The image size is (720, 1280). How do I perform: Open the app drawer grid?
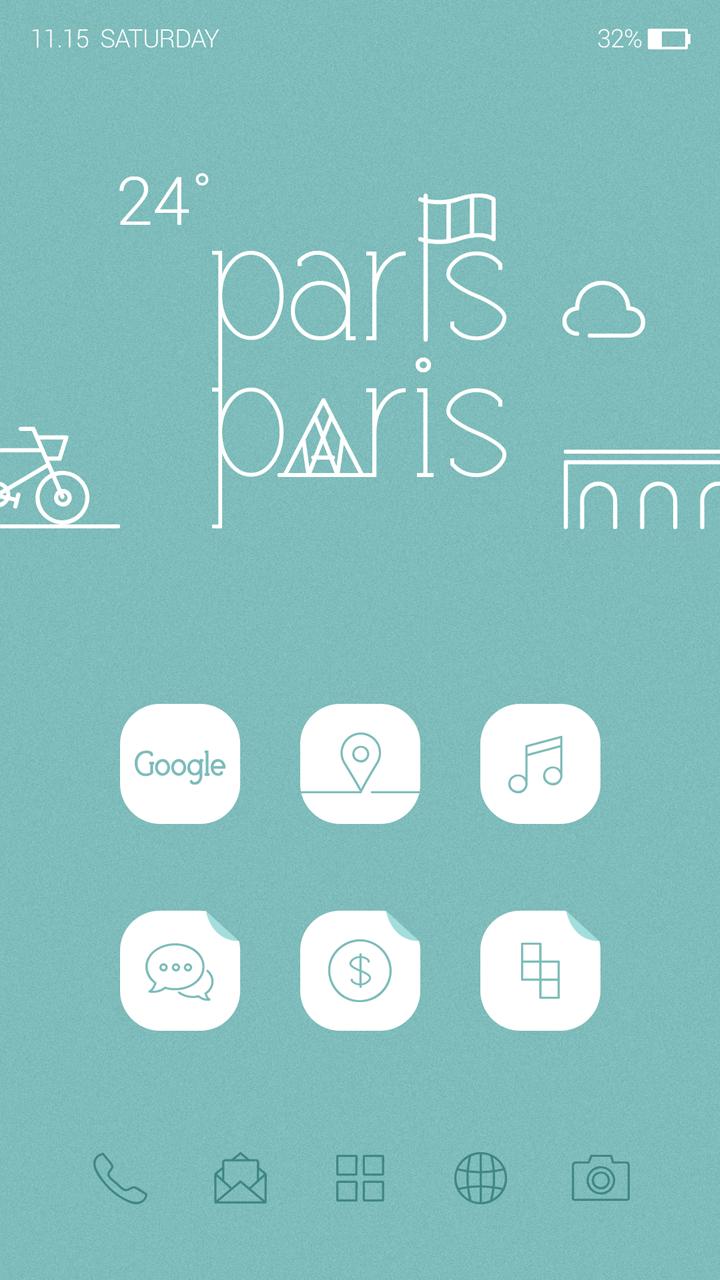tap(360, 1178)
